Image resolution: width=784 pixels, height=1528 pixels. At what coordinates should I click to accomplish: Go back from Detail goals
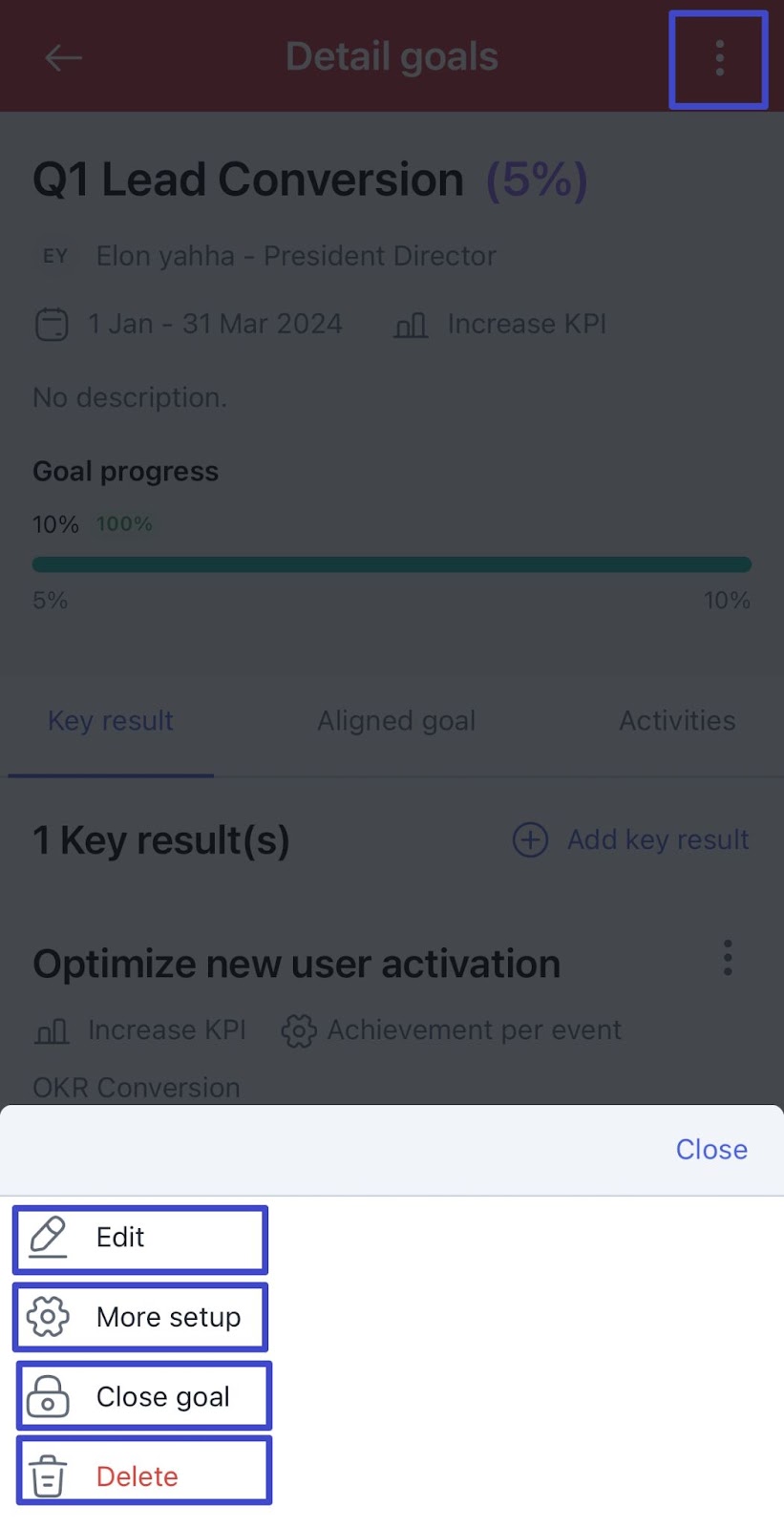click(x=64, y=57)
